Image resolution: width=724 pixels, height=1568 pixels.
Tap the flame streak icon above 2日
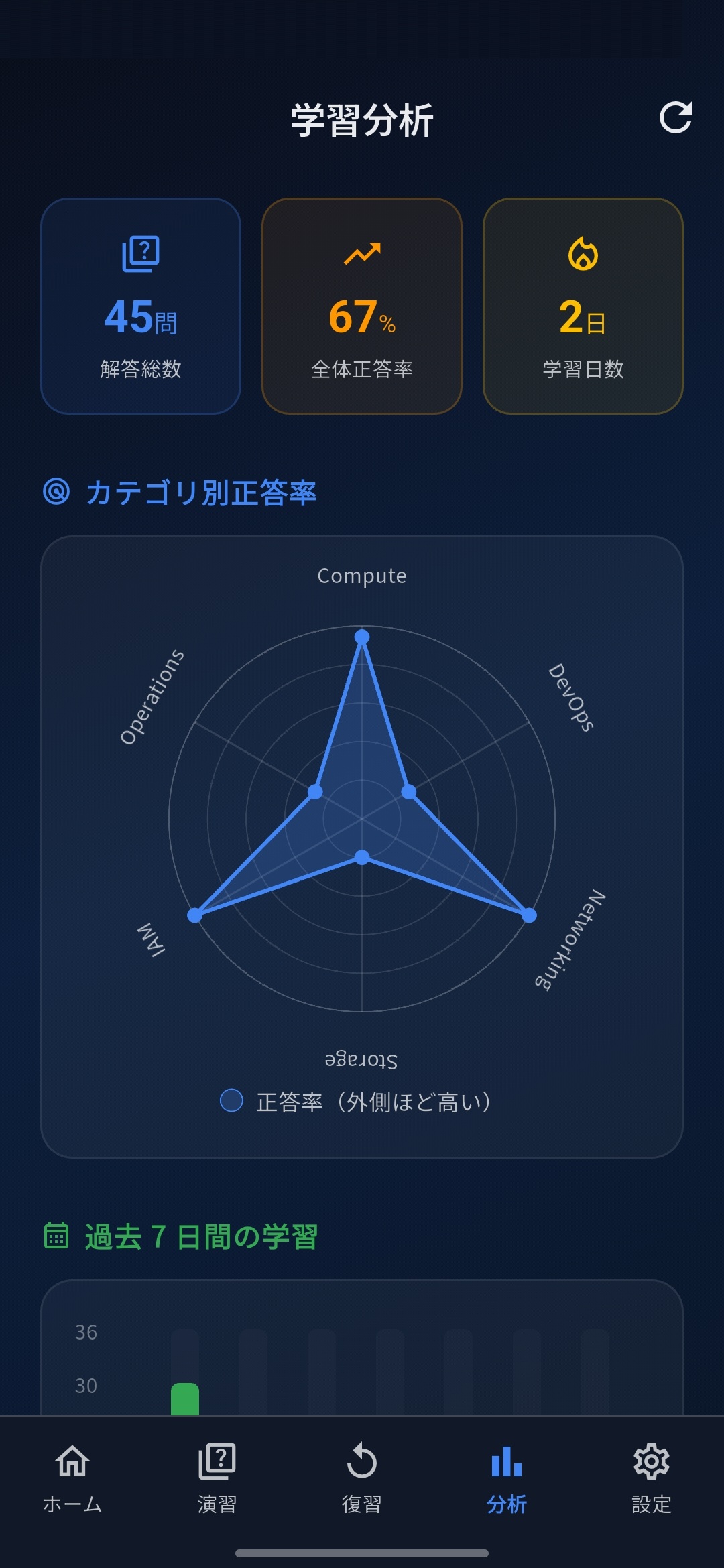tap(583, 255)
